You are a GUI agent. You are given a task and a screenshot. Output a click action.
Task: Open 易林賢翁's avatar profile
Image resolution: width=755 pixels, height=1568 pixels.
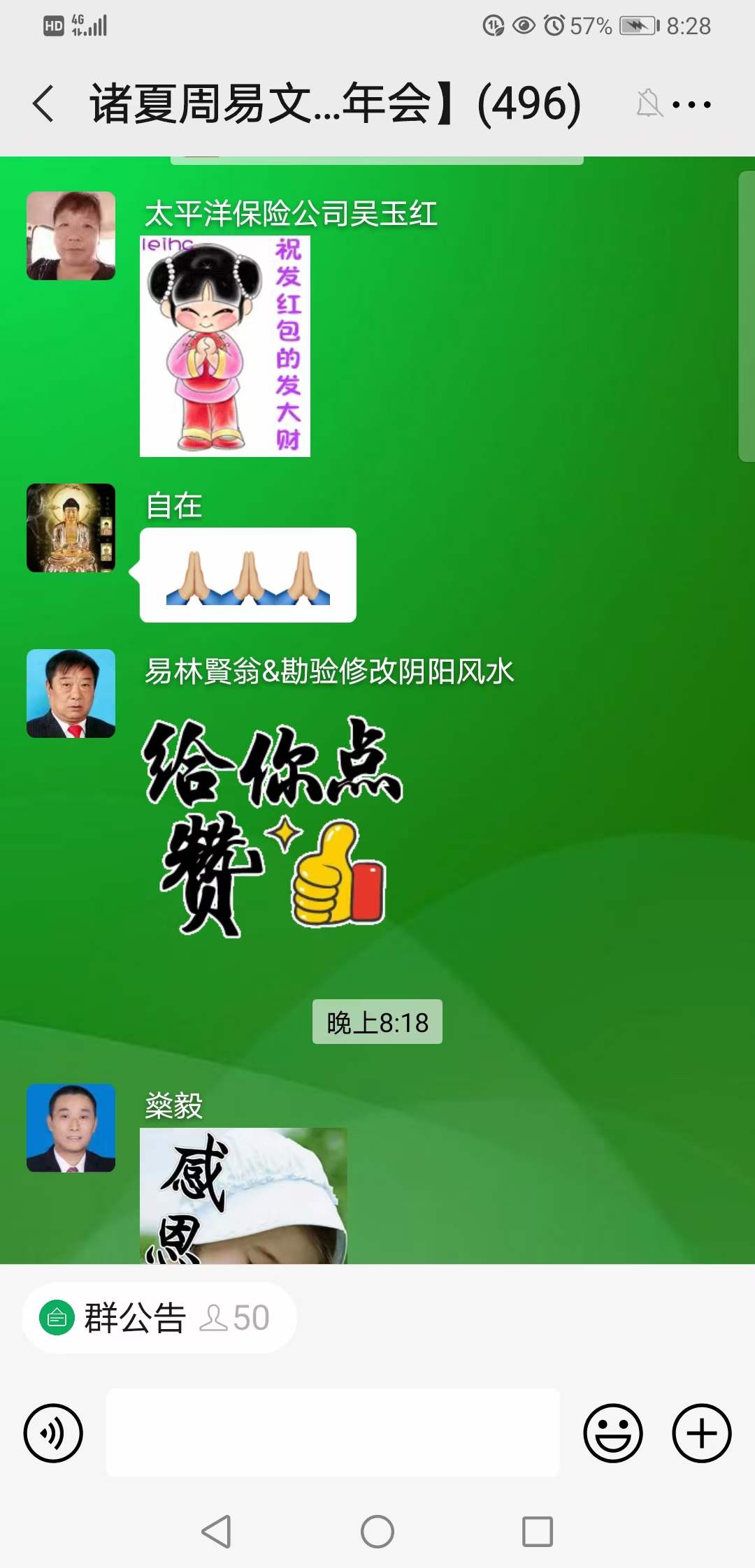pyautogui.click(x=71, y=694)
